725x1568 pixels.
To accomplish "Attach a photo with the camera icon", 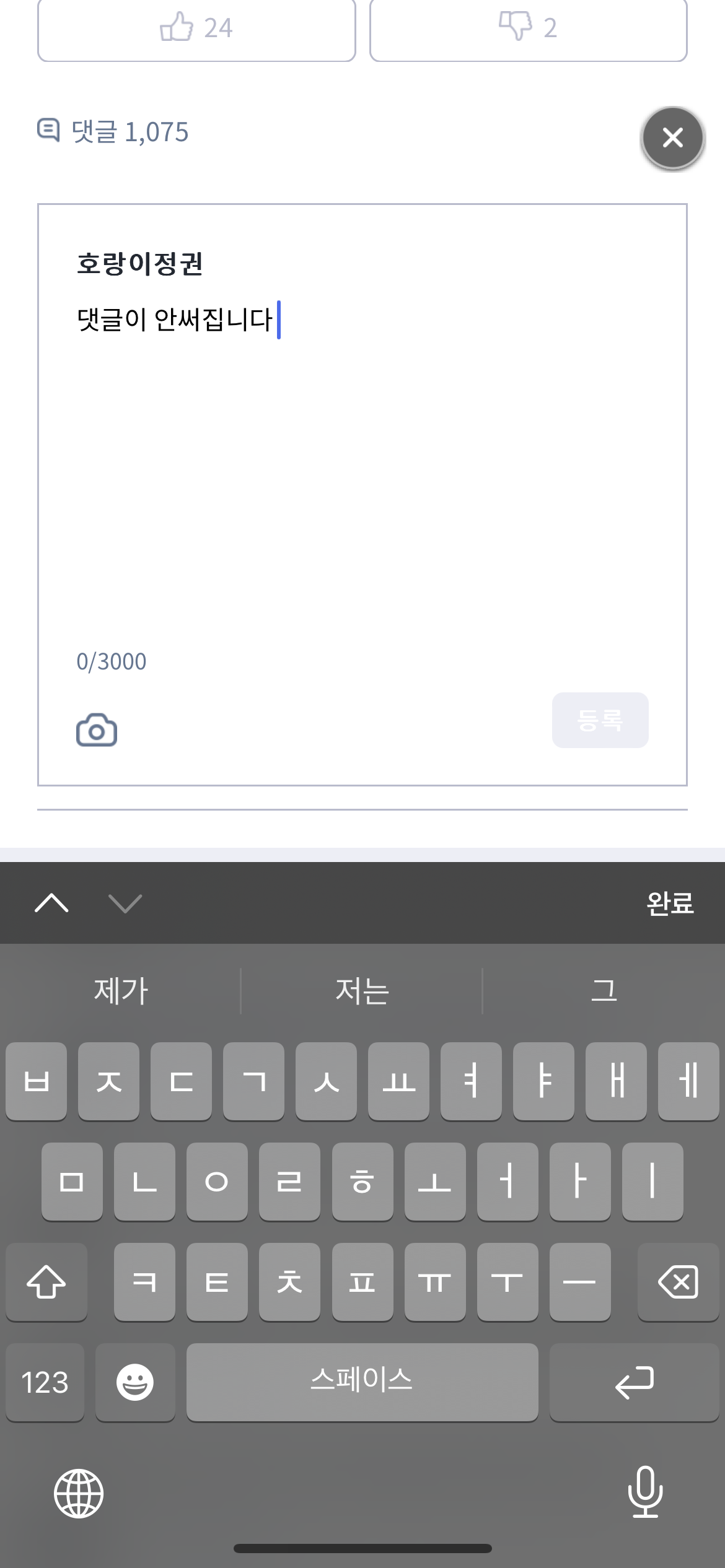I will [x=97, y=730].
